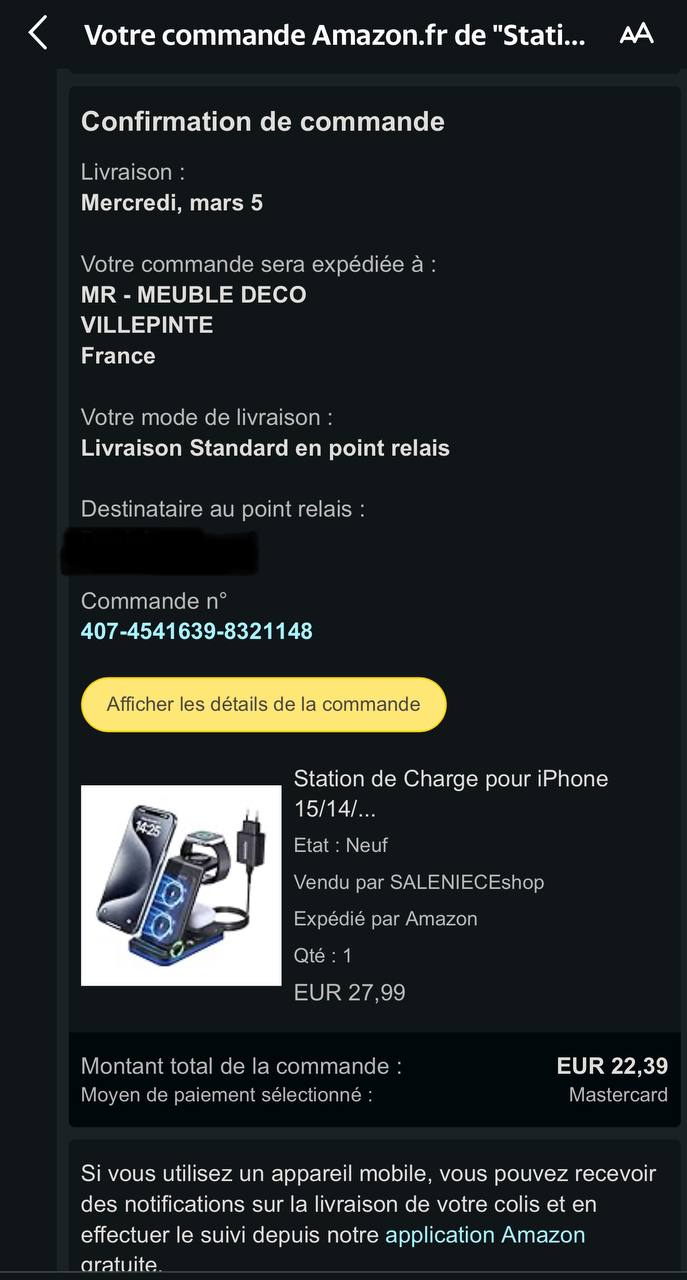Screen dimensions: 687x1280
Task: Open the charging station product image
Action: (x=181, y=885)
